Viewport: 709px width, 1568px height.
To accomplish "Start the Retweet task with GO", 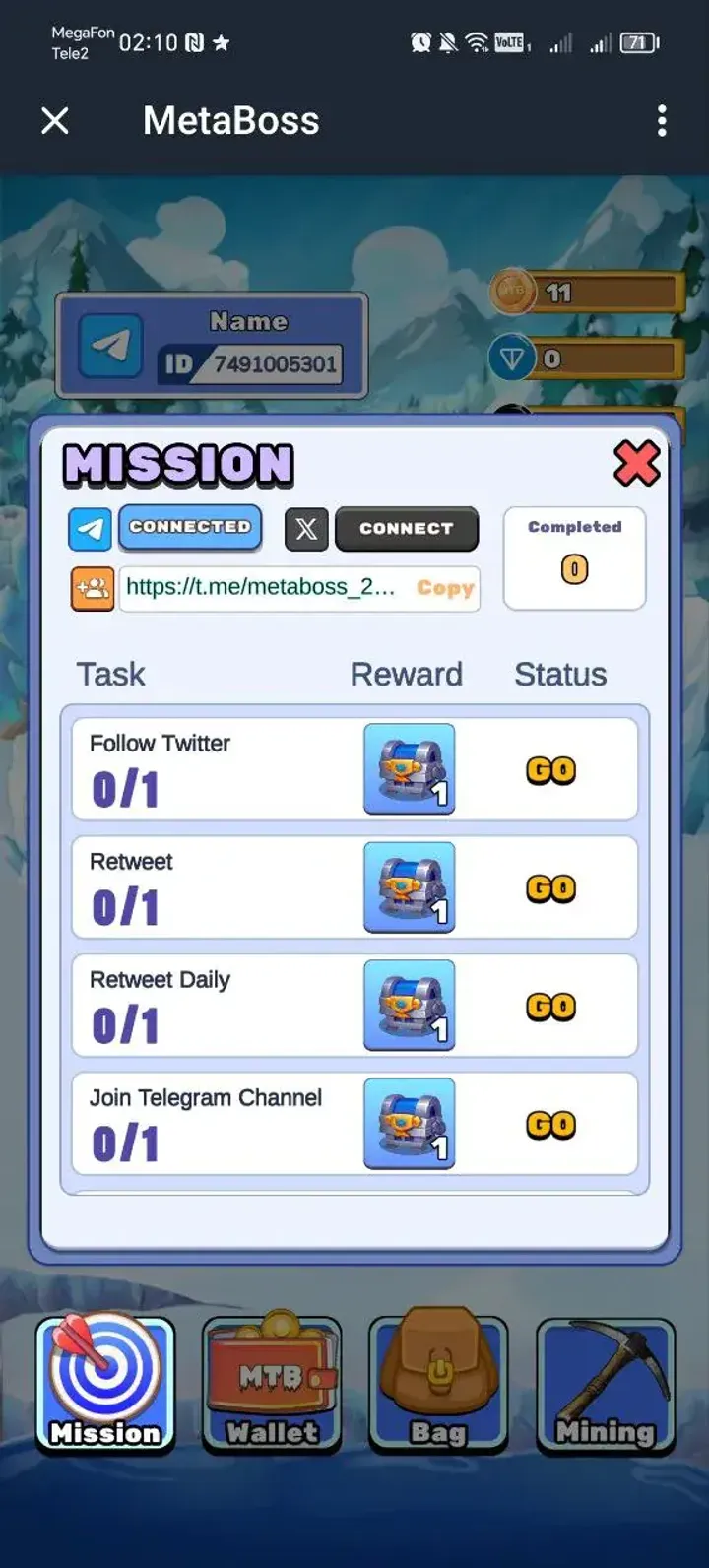I will coord(550,888).
